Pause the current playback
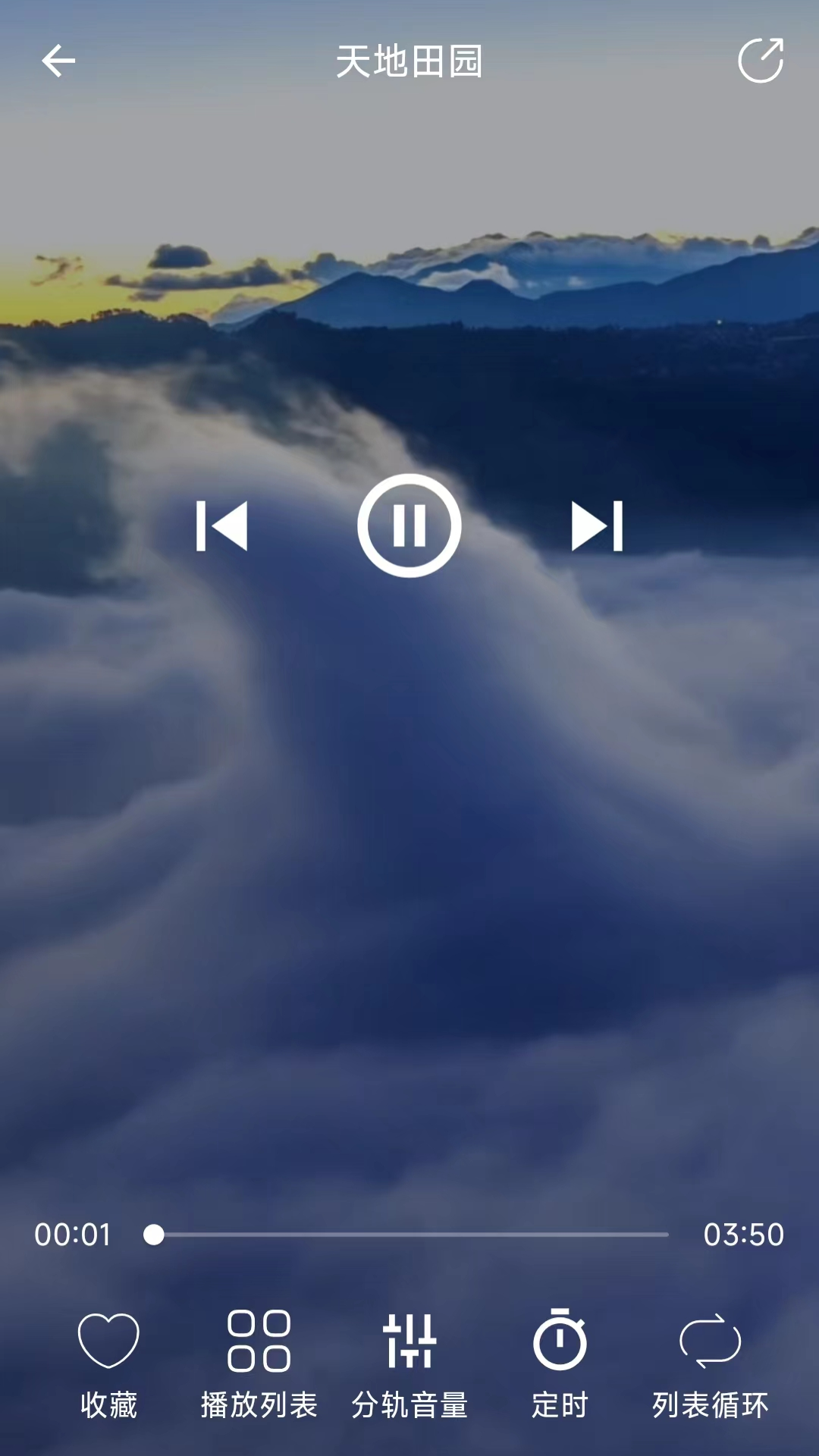819x1456 pixels. 409,526
